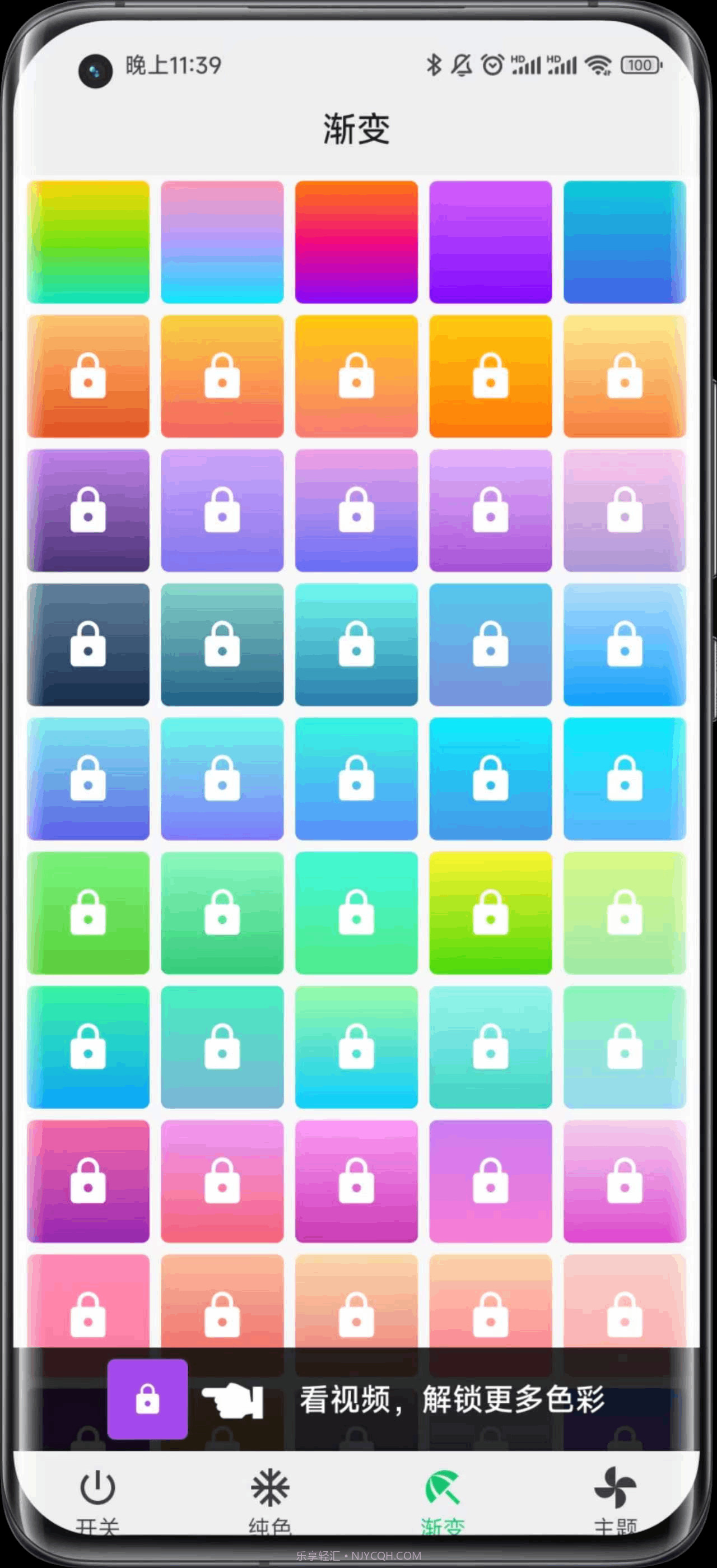Pick the solid violet unlocked gradient
The image size is (717, 1568).
pyautogui.click(x=491, y=241)
